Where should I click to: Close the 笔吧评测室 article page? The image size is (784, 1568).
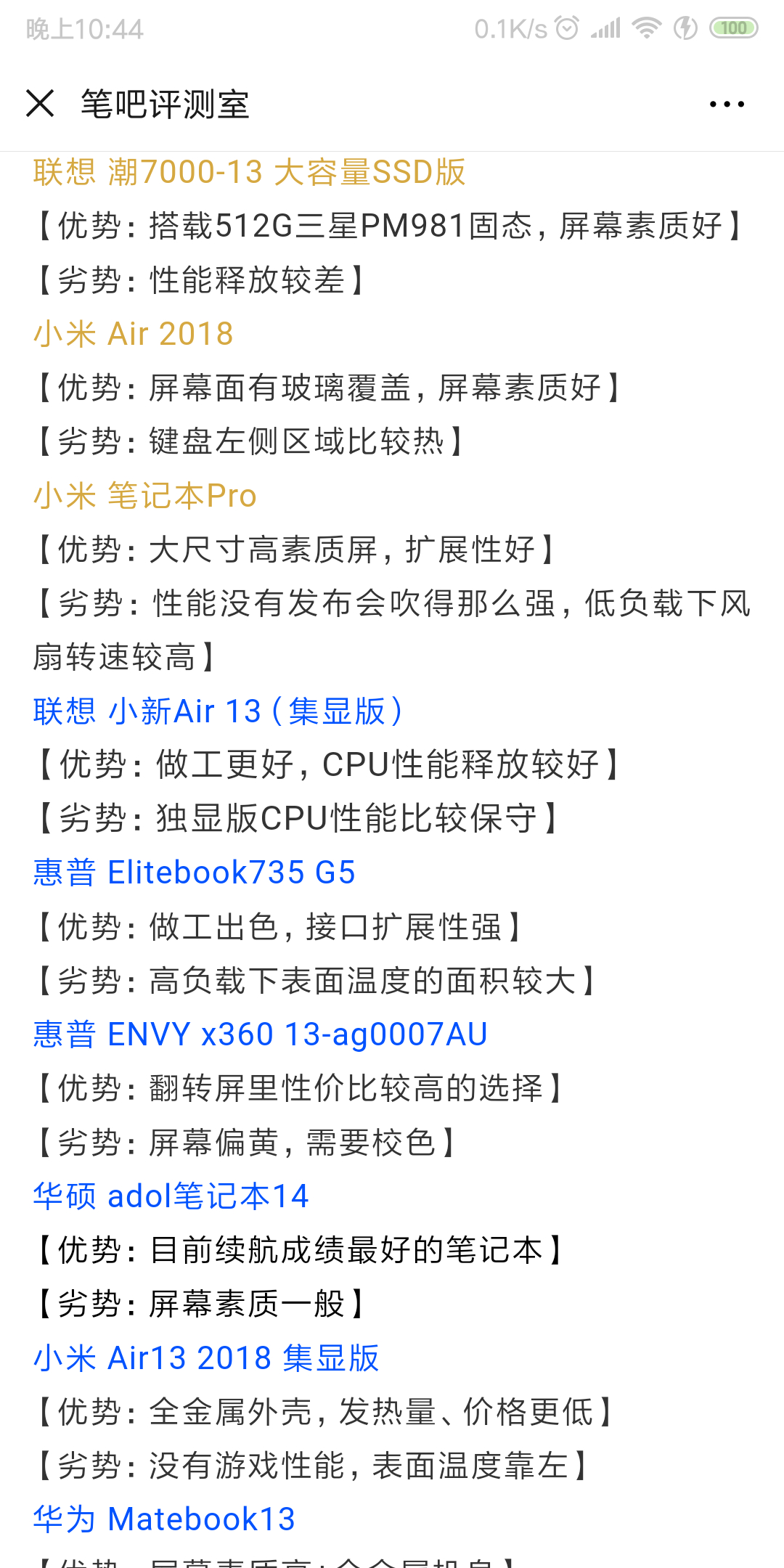[40, 103]
